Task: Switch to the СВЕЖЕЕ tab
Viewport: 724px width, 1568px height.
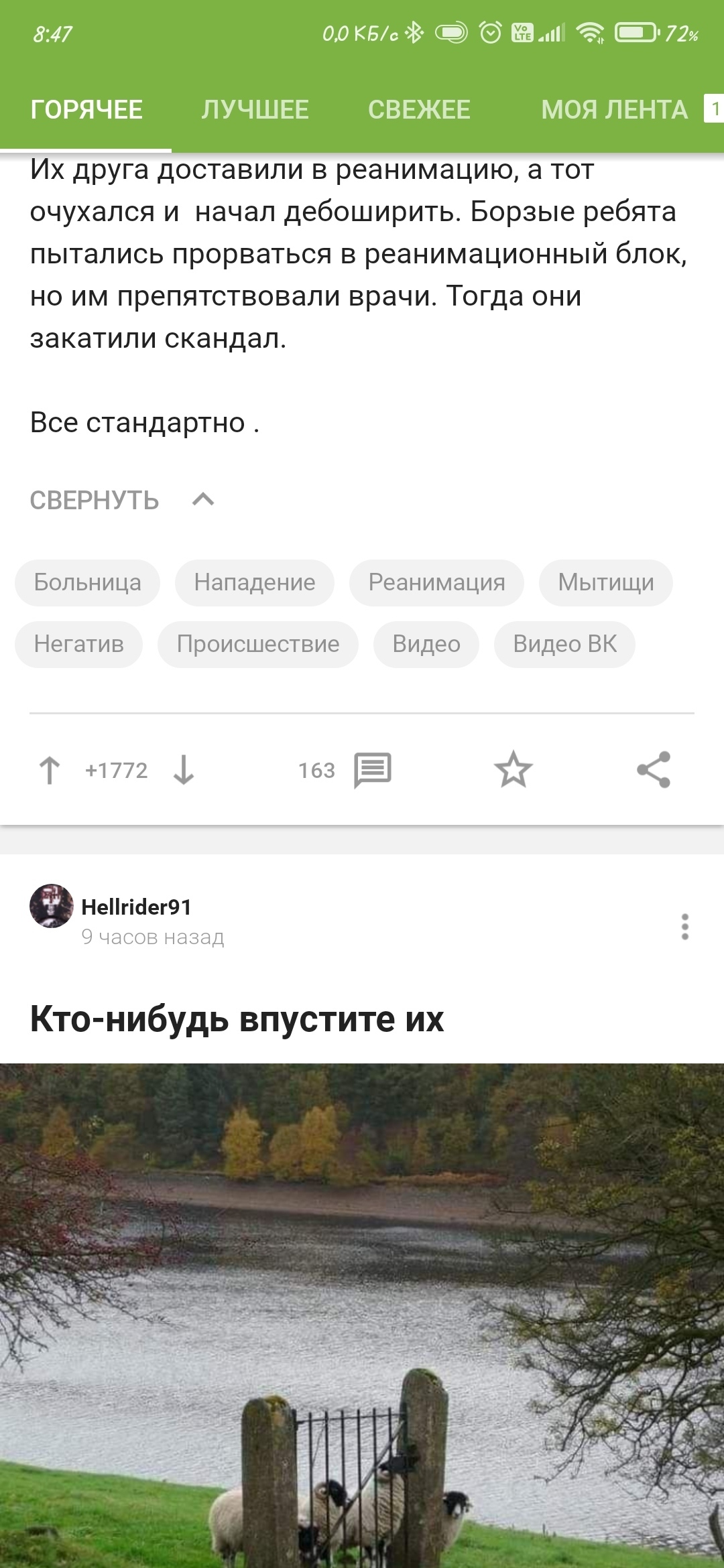Action: click(x=419, y=110)
